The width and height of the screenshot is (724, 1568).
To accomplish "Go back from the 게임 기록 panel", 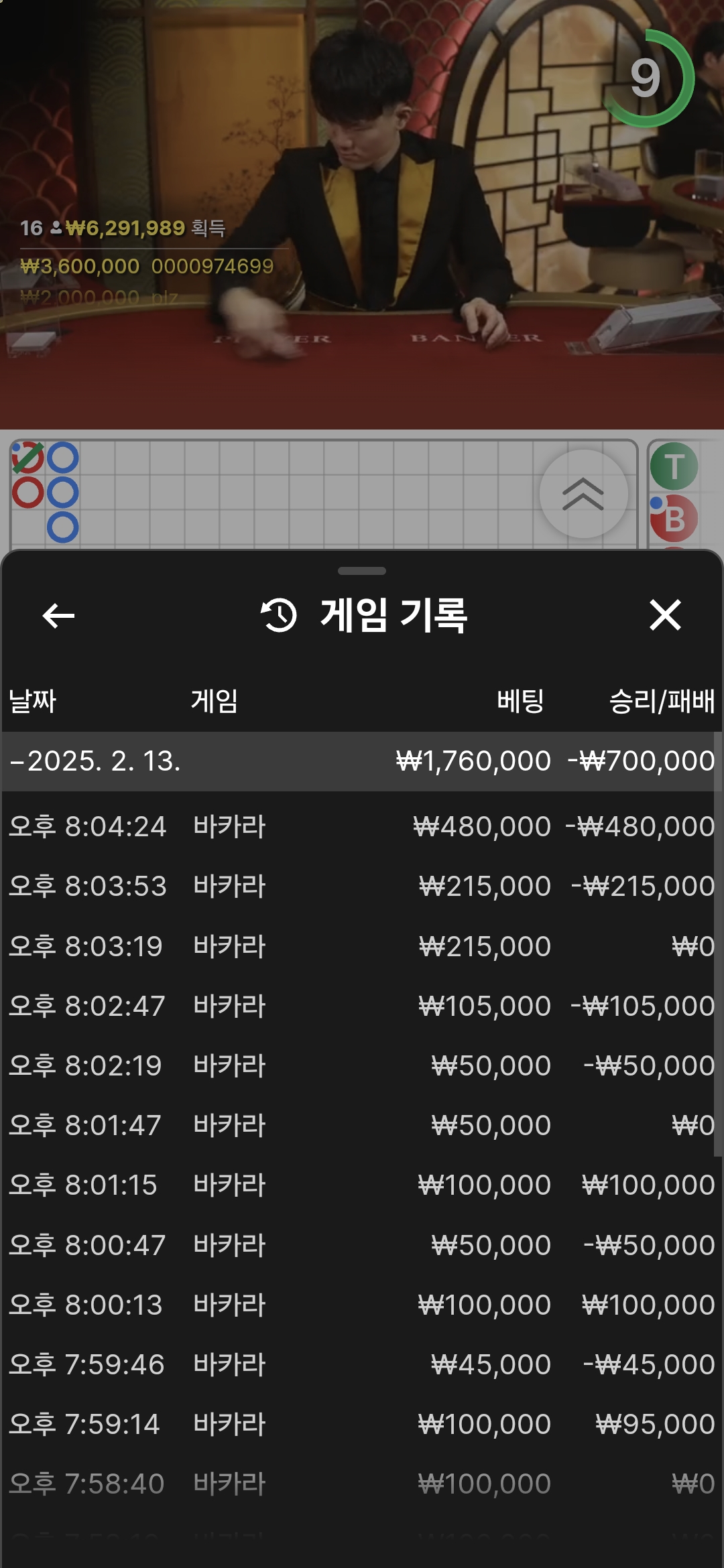I will click(x=58, y=615).
